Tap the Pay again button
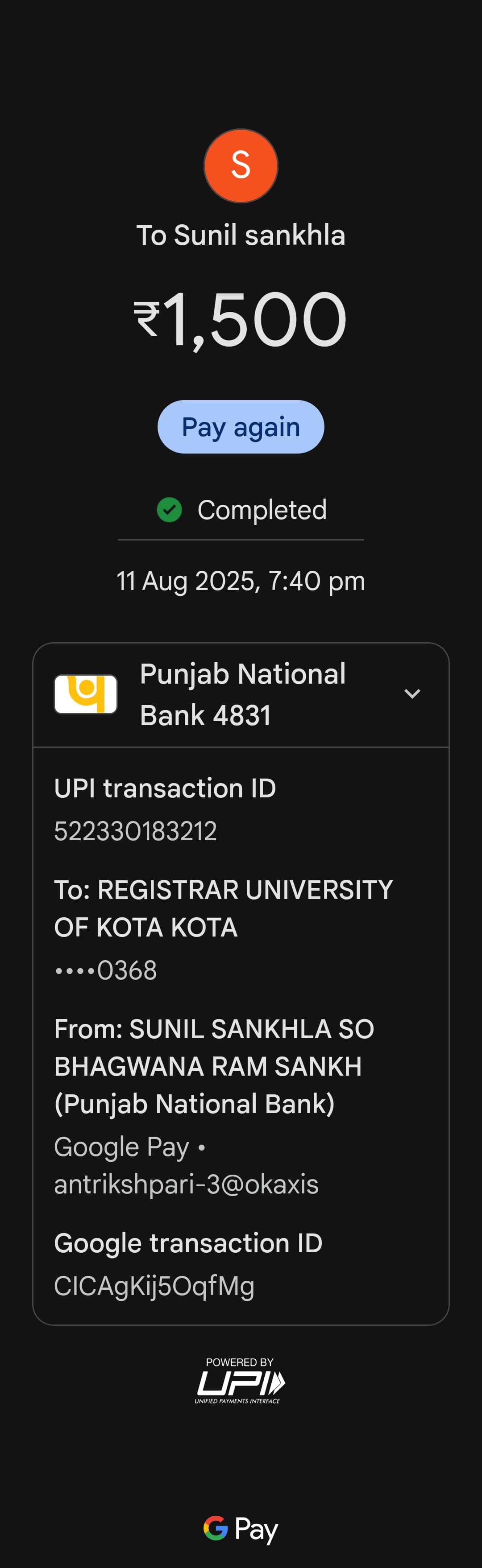This screenshot has width=482, height=1568. (x=241, y=427)
